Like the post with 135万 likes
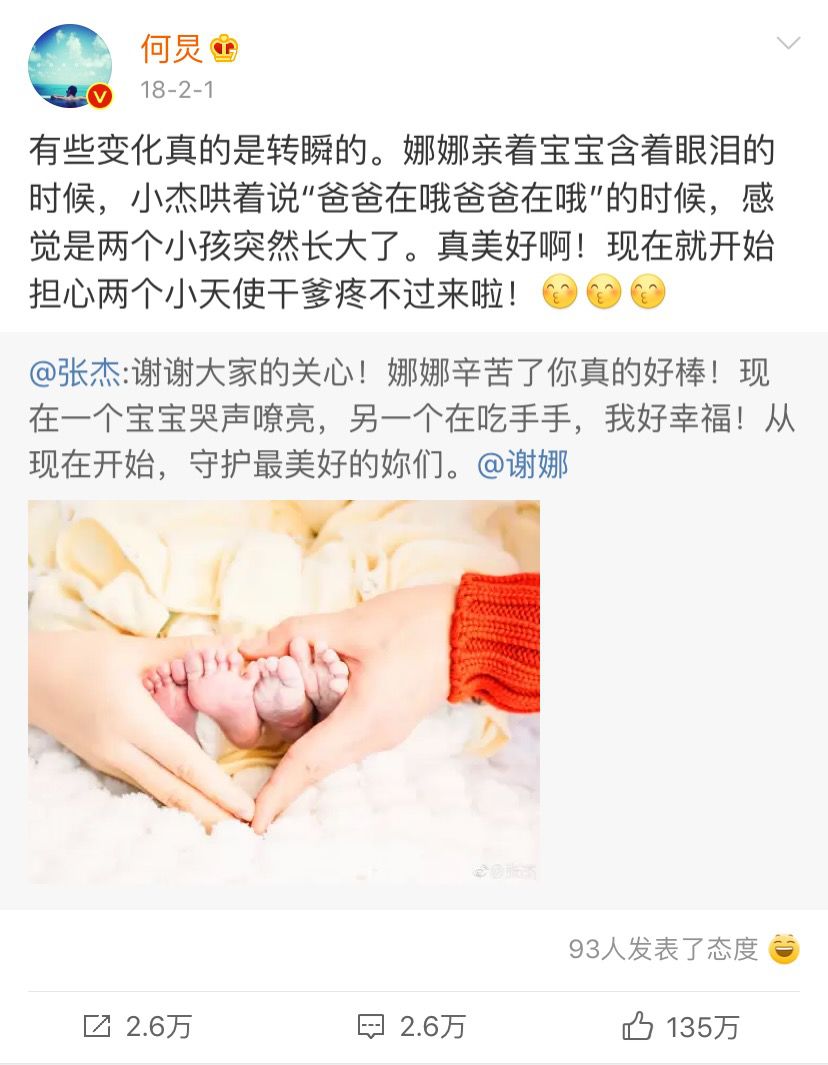The width and height of the screenshot is (828, 1065). [680, 1026]
